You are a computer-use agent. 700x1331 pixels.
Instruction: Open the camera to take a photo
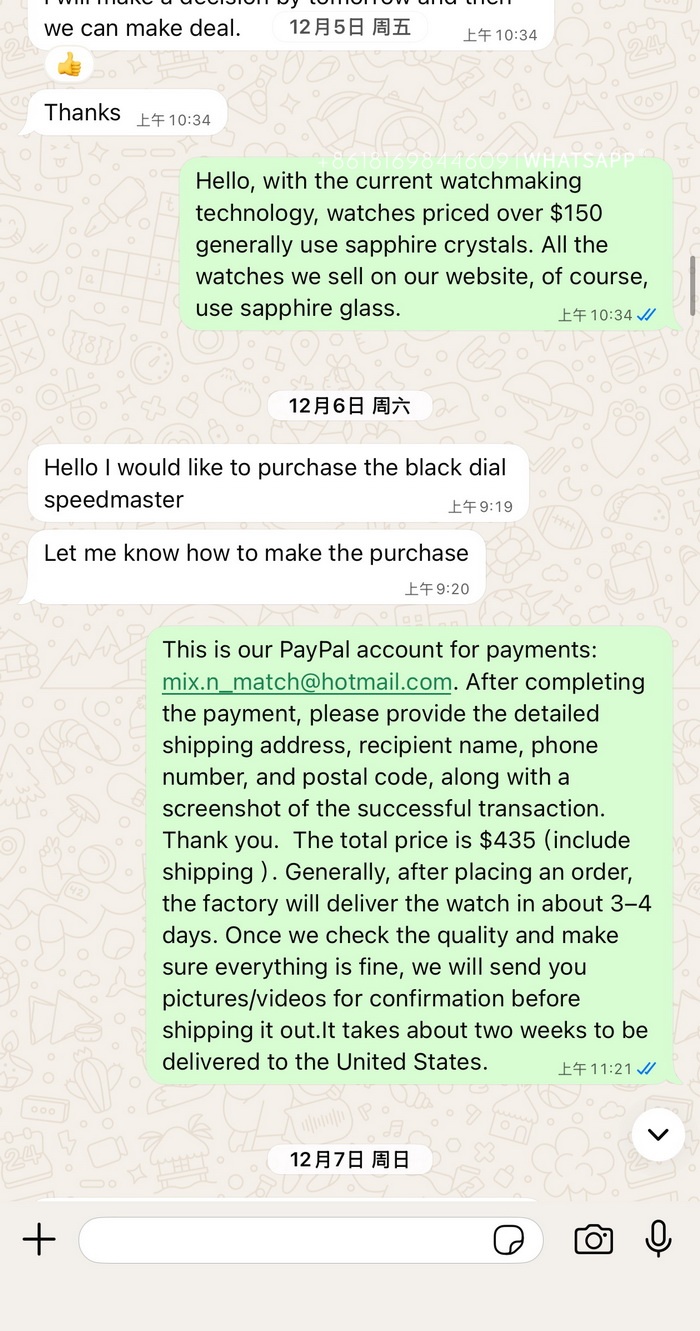click(x=593, y=1240)
